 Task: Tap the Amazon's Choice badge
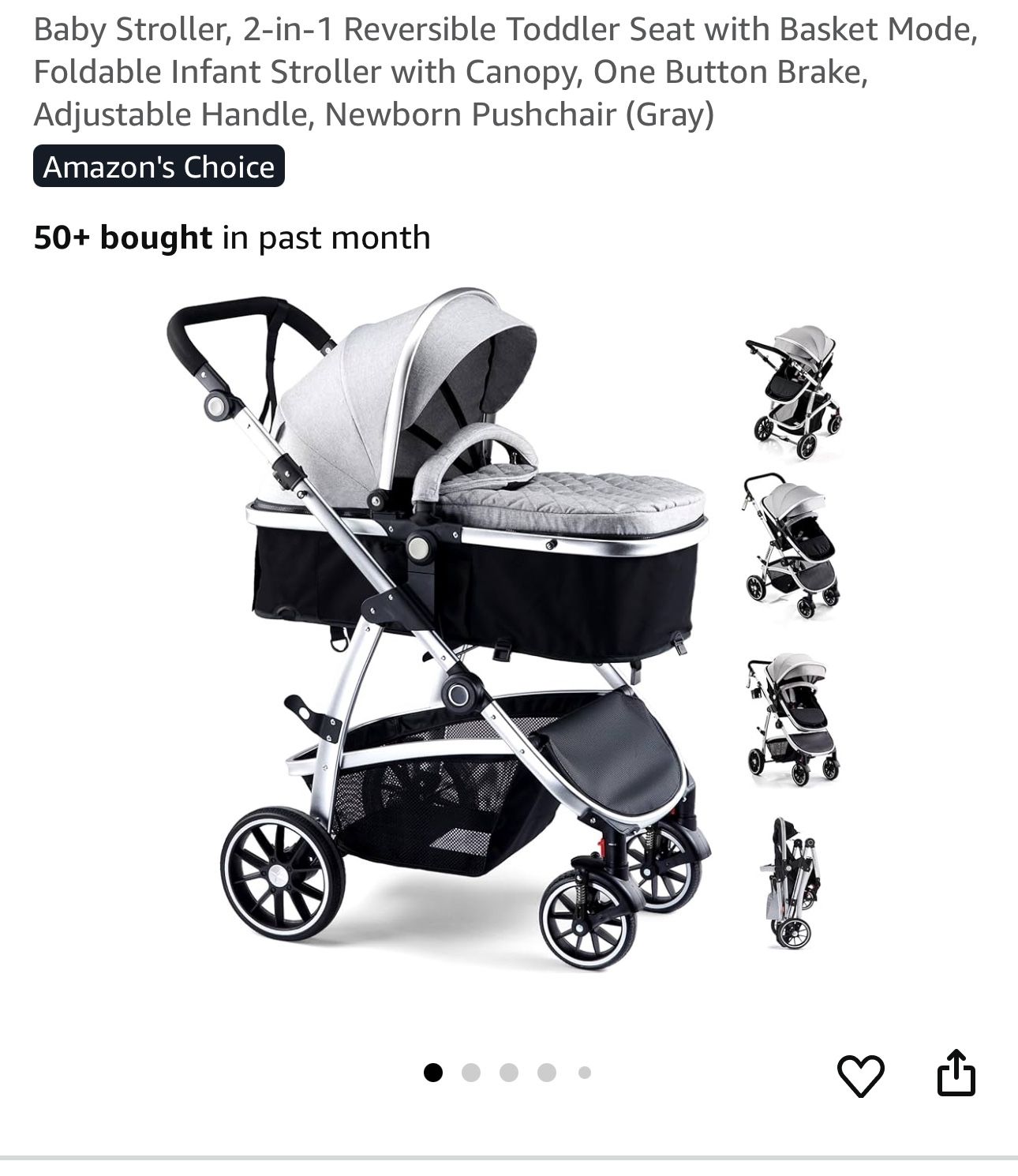[159, 167]
